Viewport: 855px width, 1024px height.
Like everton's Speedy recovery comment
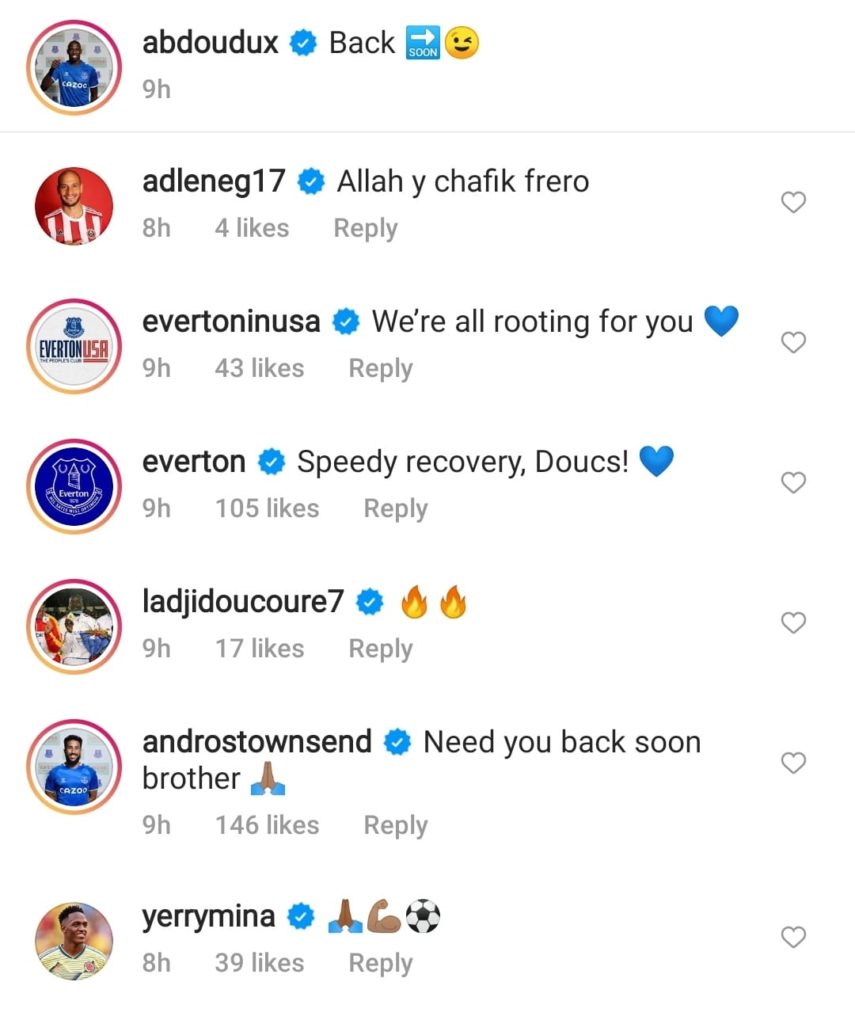click(793, 483)
